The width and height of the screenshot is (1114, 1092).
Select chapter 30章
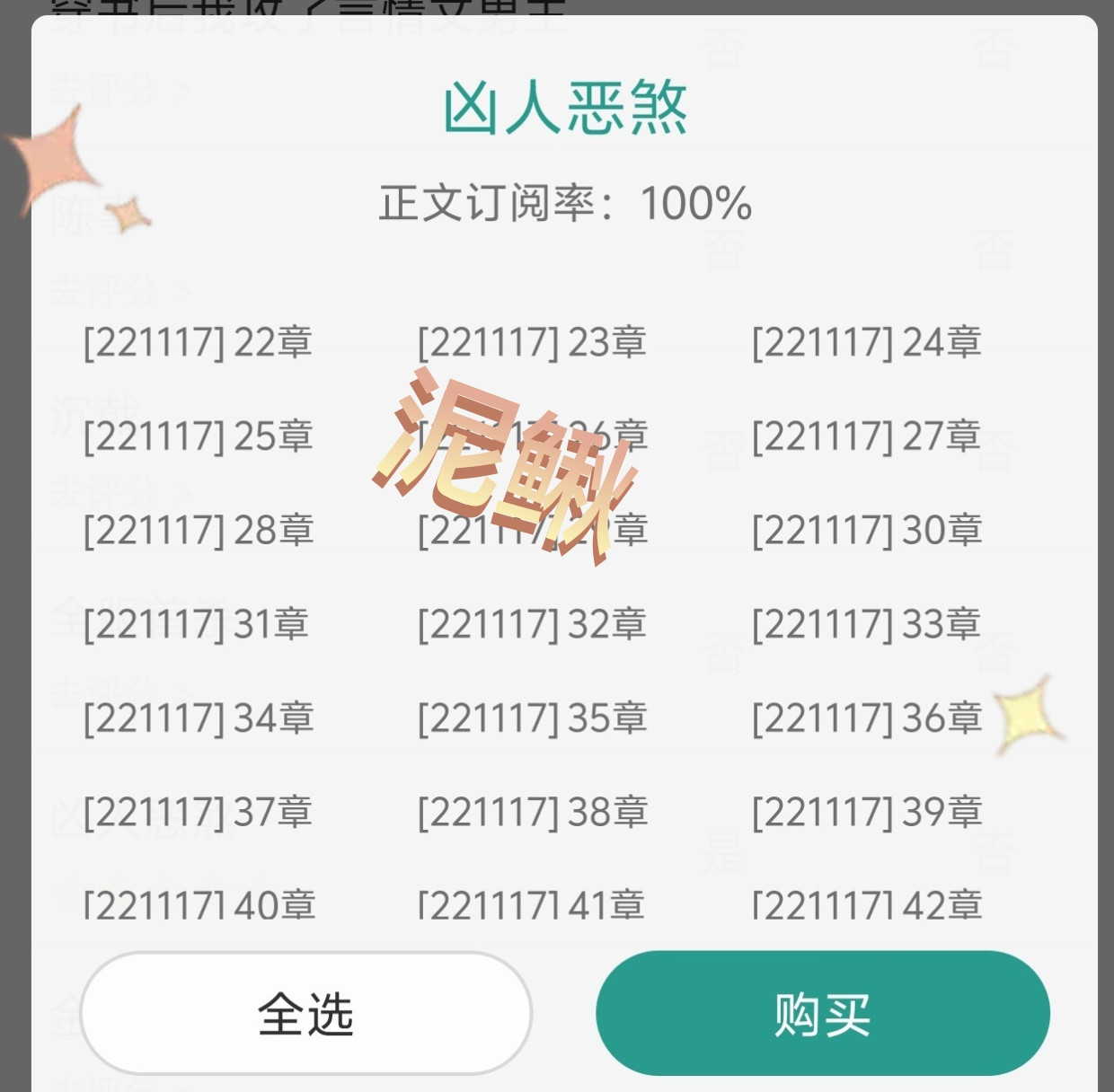[x=867, y=530]
